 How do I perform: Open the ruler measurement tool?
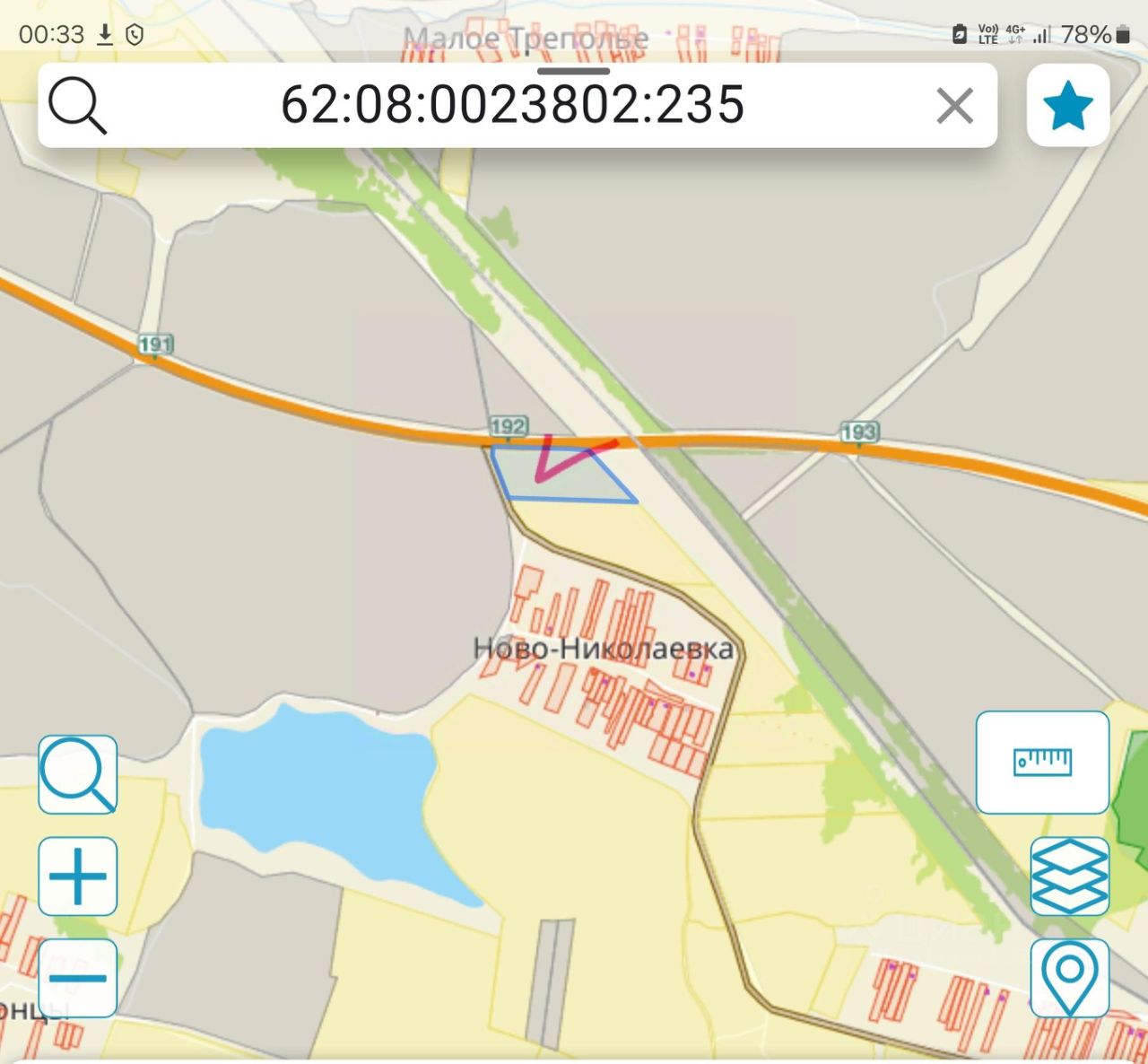pyautogui.click(x=1042, y=763)
